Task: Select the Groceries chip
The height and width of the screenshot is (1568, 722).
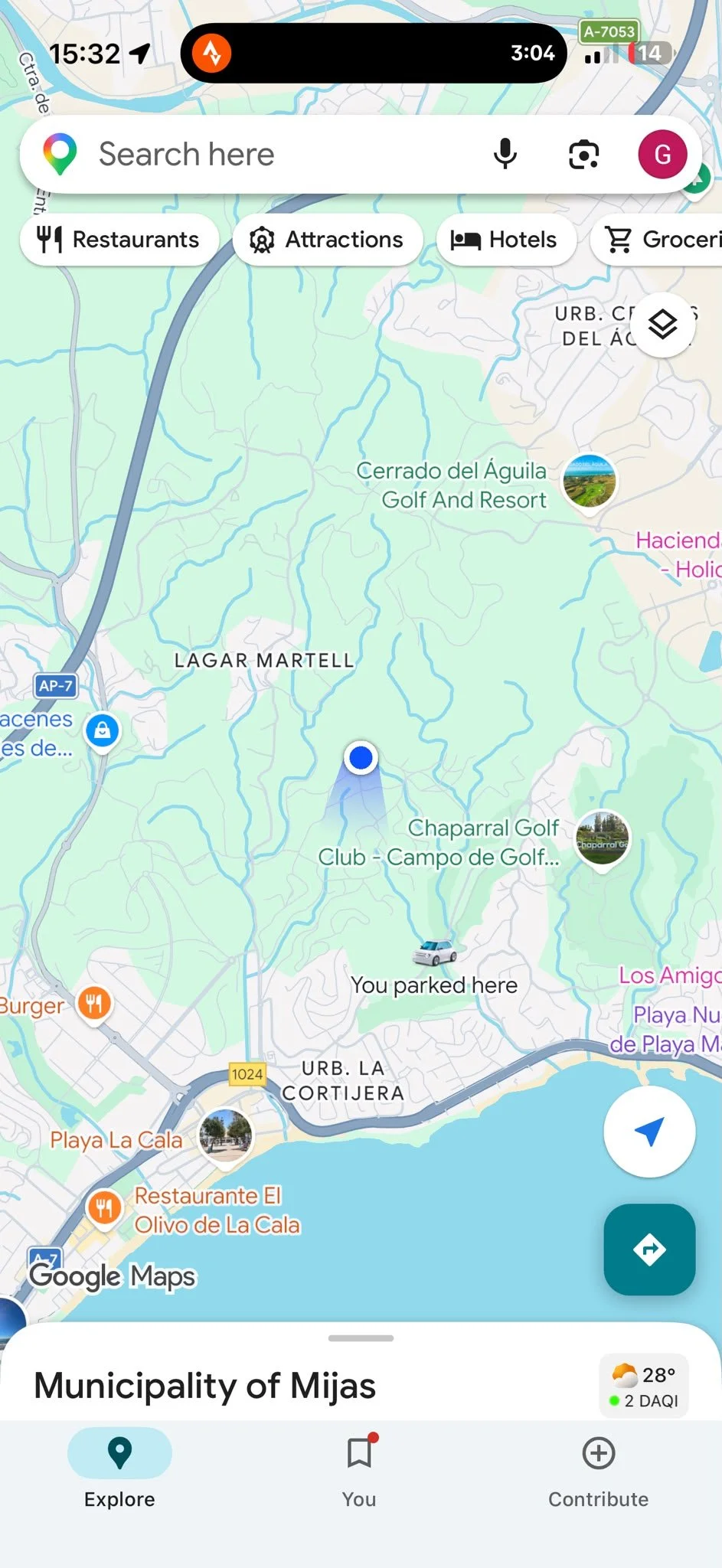Action: [658, 240]
